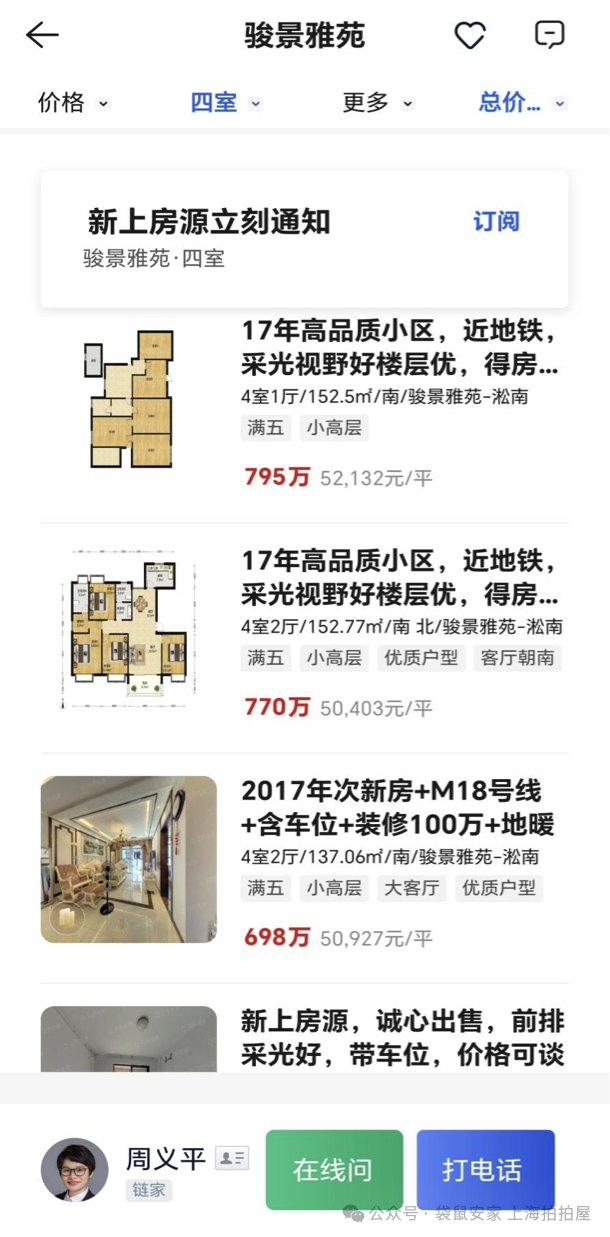Open agent 周义平's profile photo
Image resolution: width=610 pixels, height=1237 pixels.
(74, 1169)
